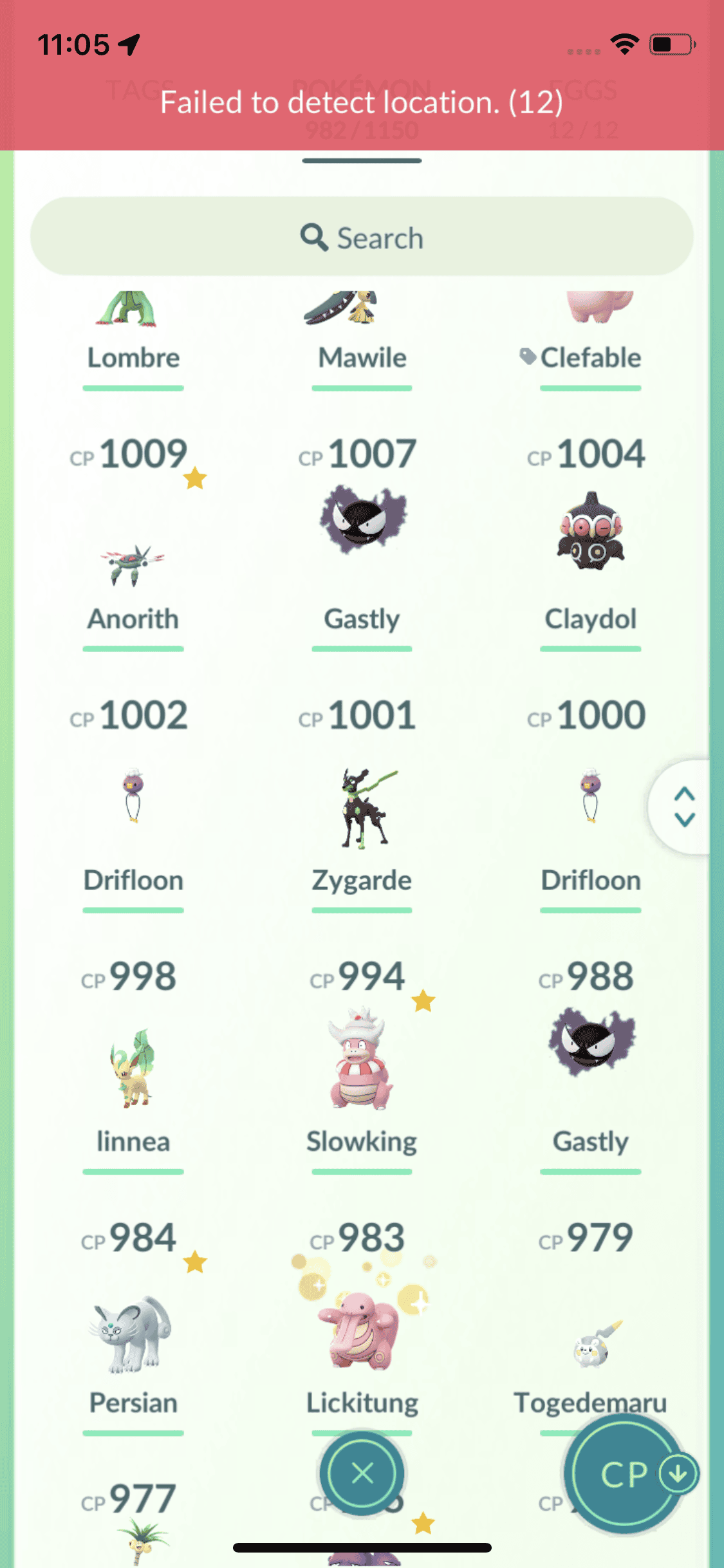Open Zygarde with CP 1001

point(362,808)
